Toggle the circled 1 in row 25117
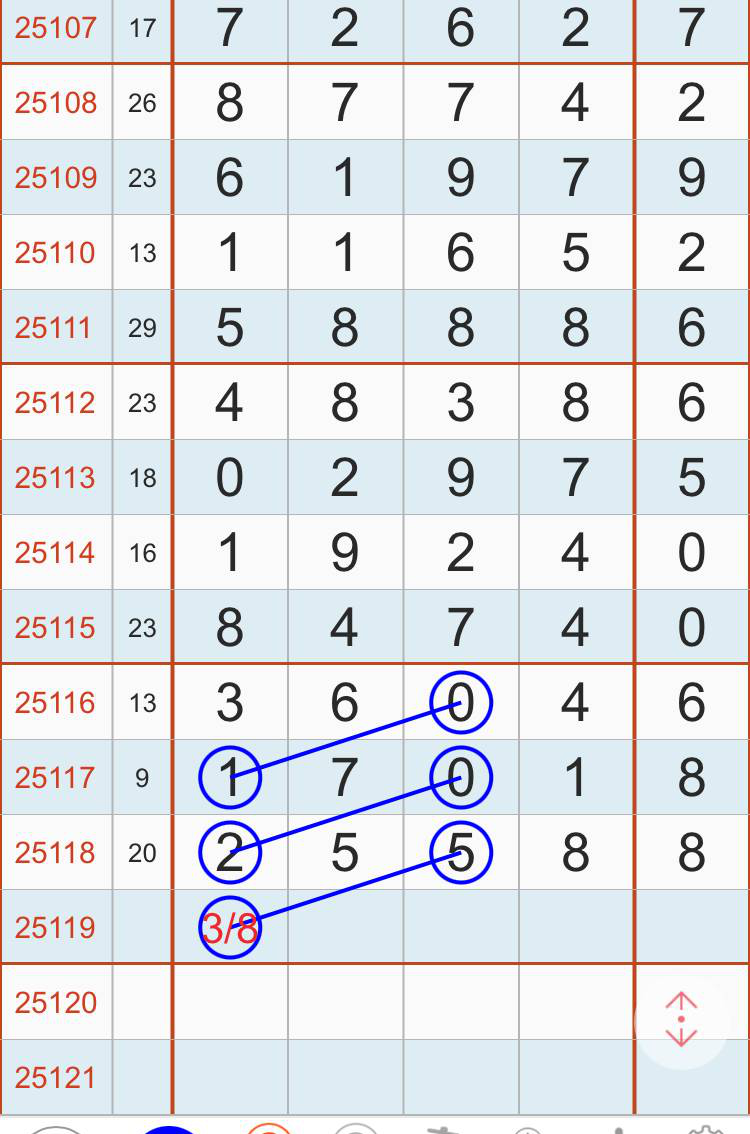 (x=230, y=777)
